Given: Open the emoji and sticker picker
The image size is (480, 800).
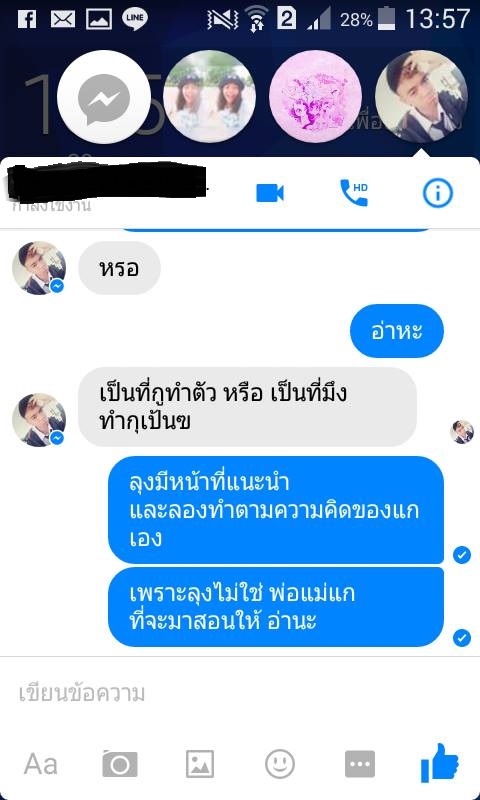Looking at the screenshot, I should [280, 764].
